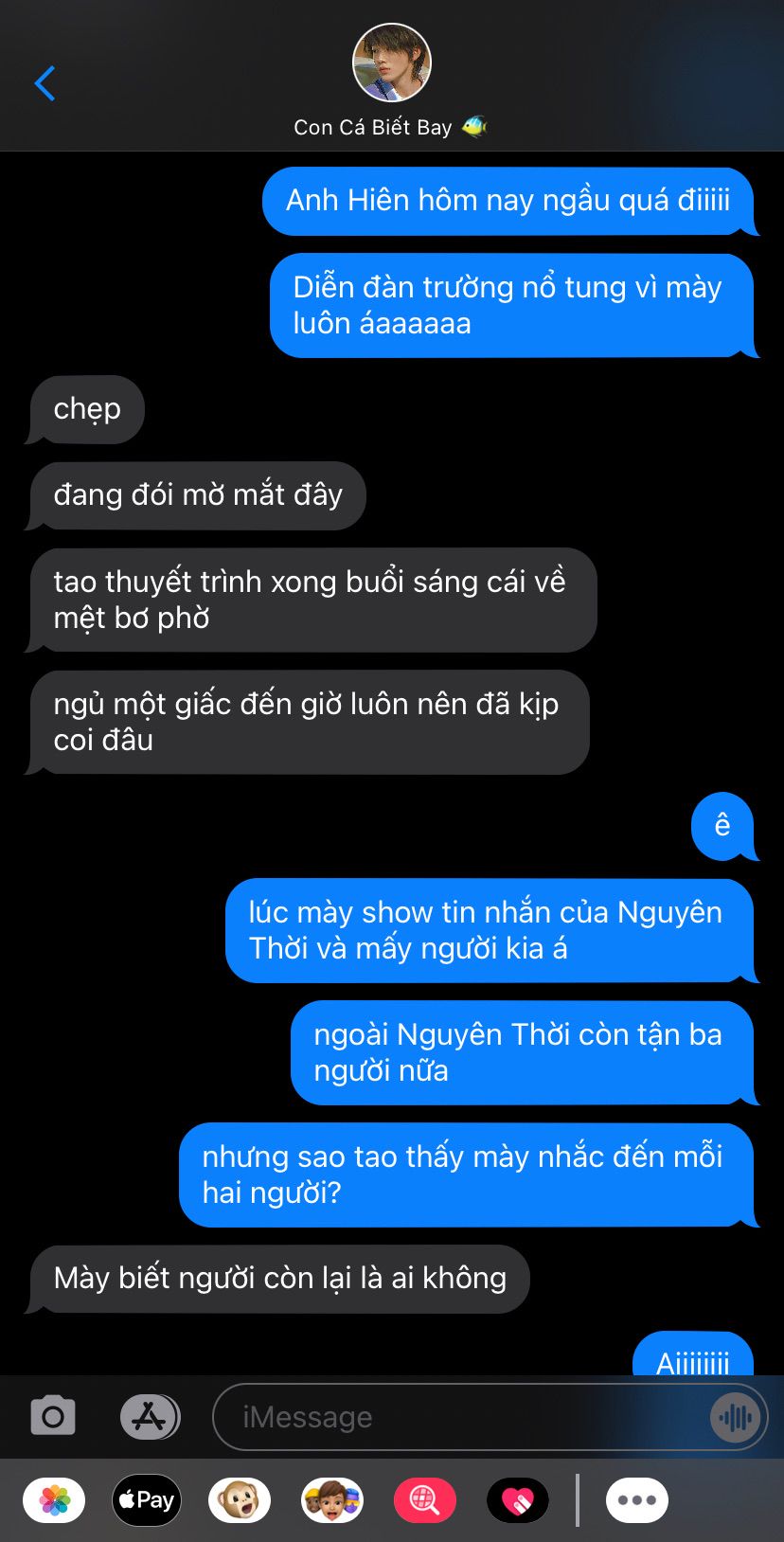The height and width of the screenshot is (1542, 784).
Task: Open Memoji stickers
Action: (332, 1500)
